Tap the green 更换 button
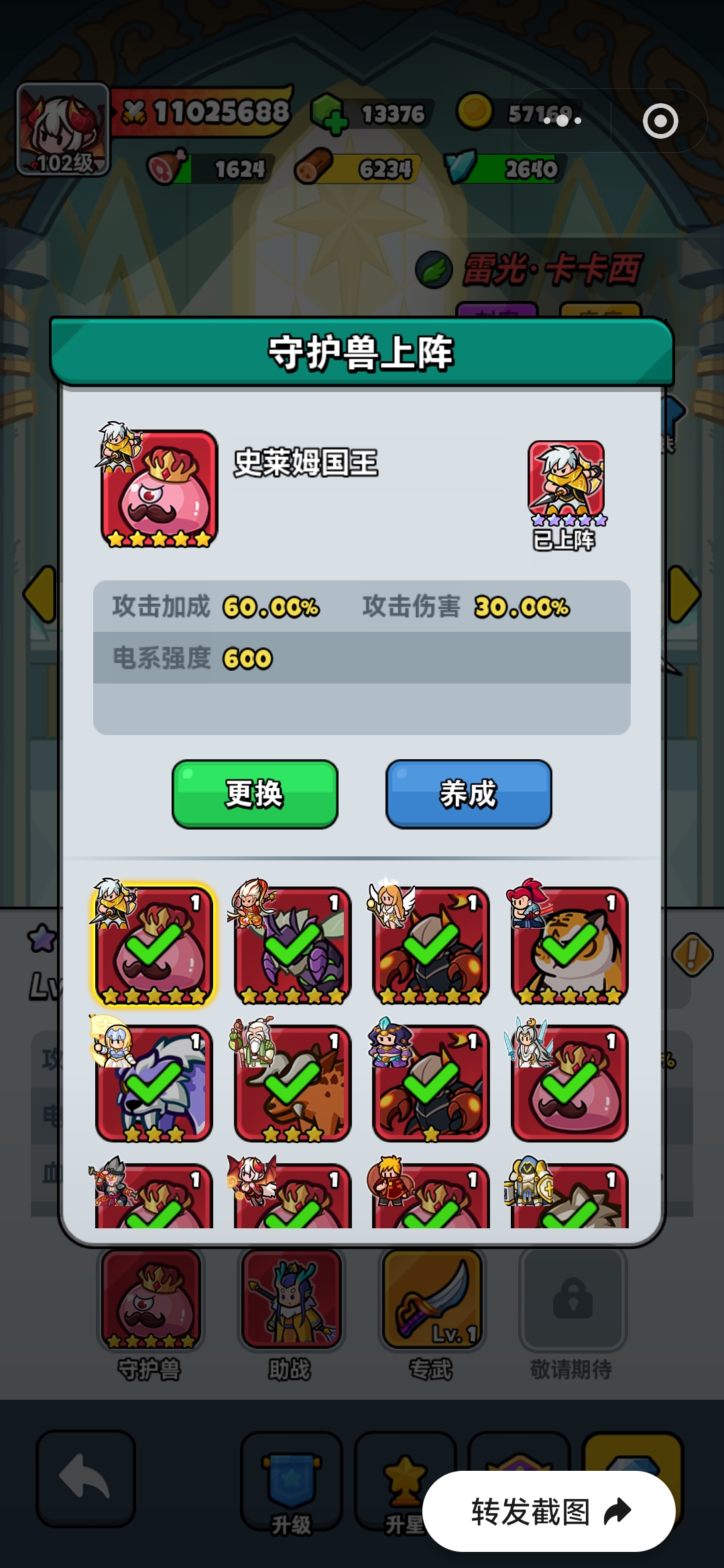 click(255, 794)
